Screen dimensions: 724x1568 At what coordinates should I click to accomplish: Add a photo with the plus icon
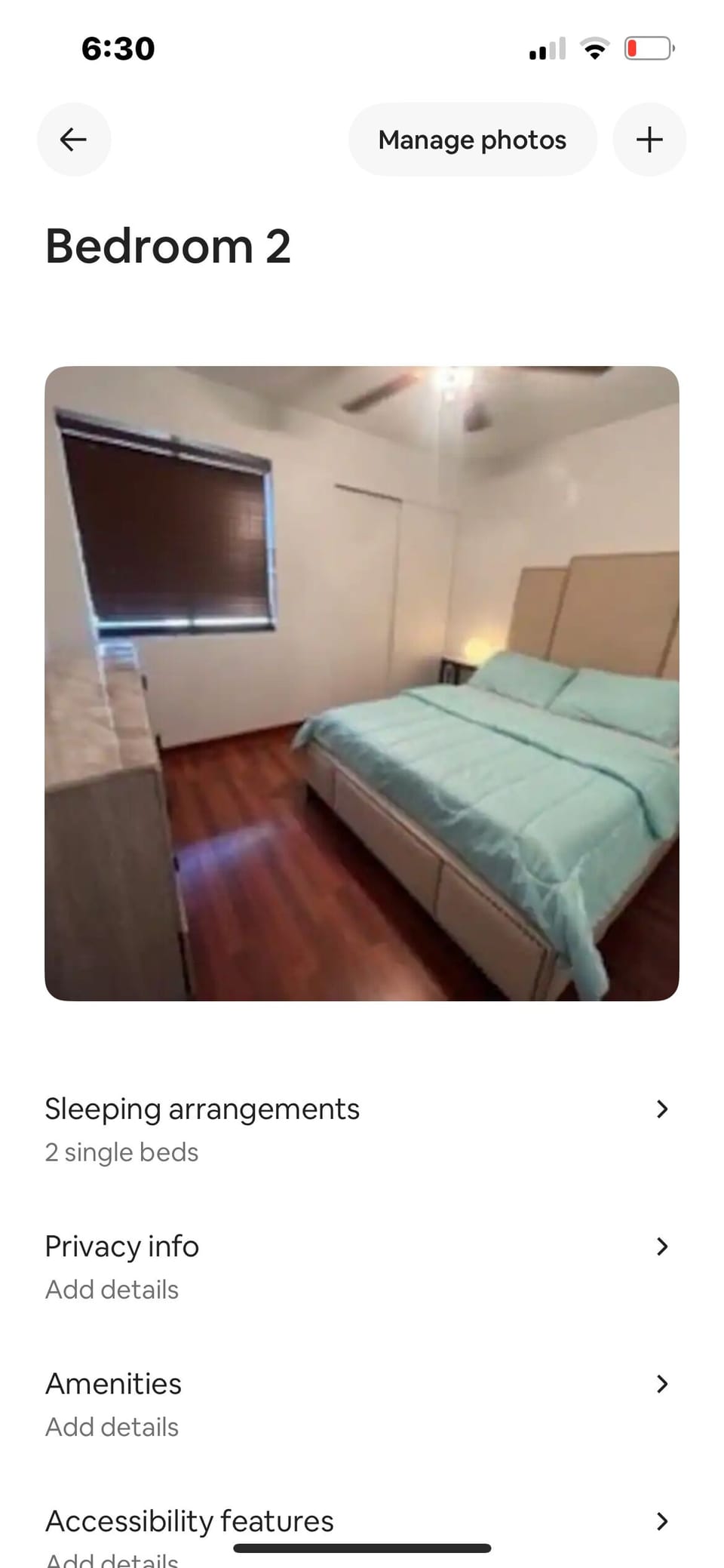(x=649, y=140)
